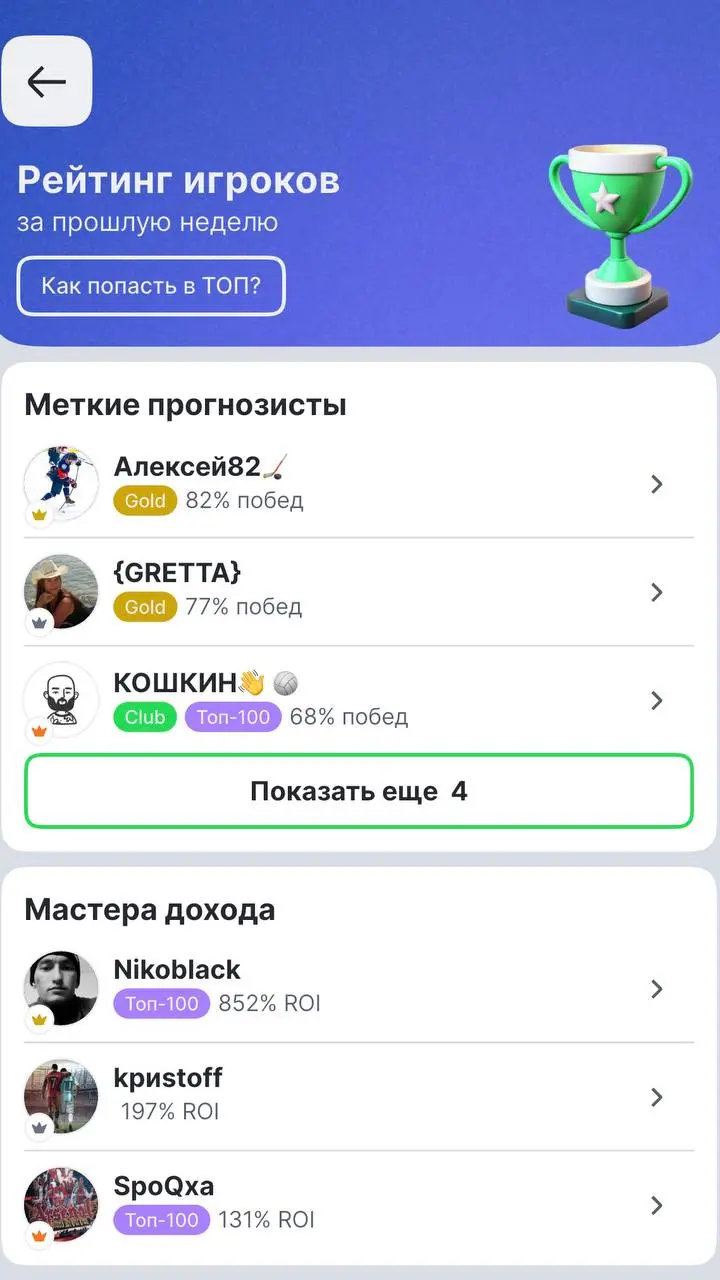Open Nikoblack profile avatar thumbnail

(61, 989)
